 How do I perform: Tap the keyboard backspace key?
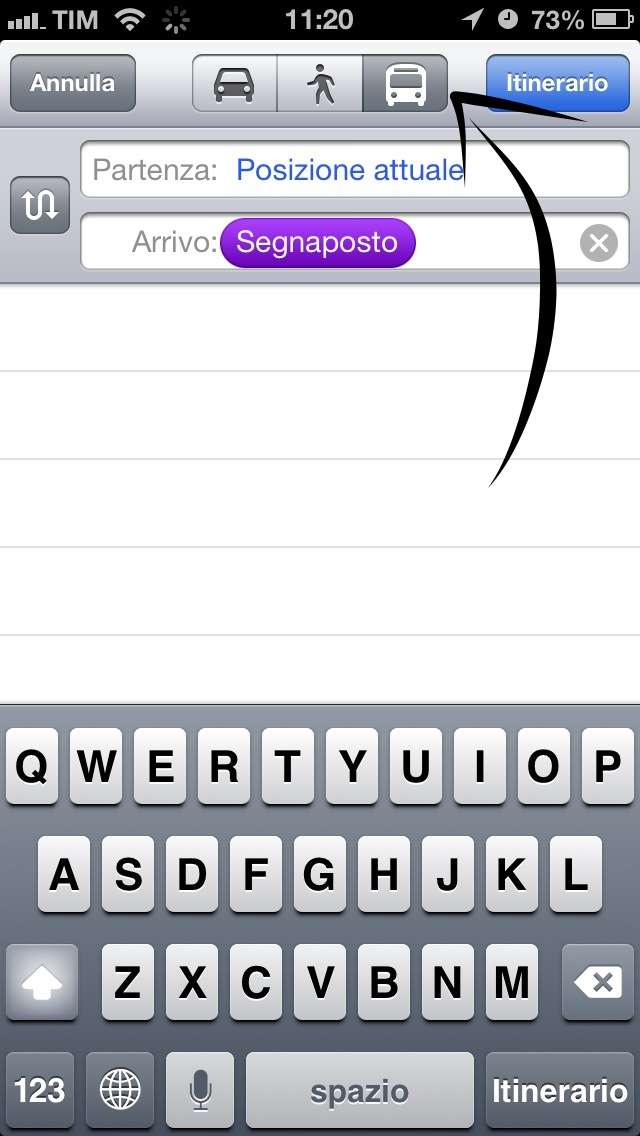pos(597,982)
